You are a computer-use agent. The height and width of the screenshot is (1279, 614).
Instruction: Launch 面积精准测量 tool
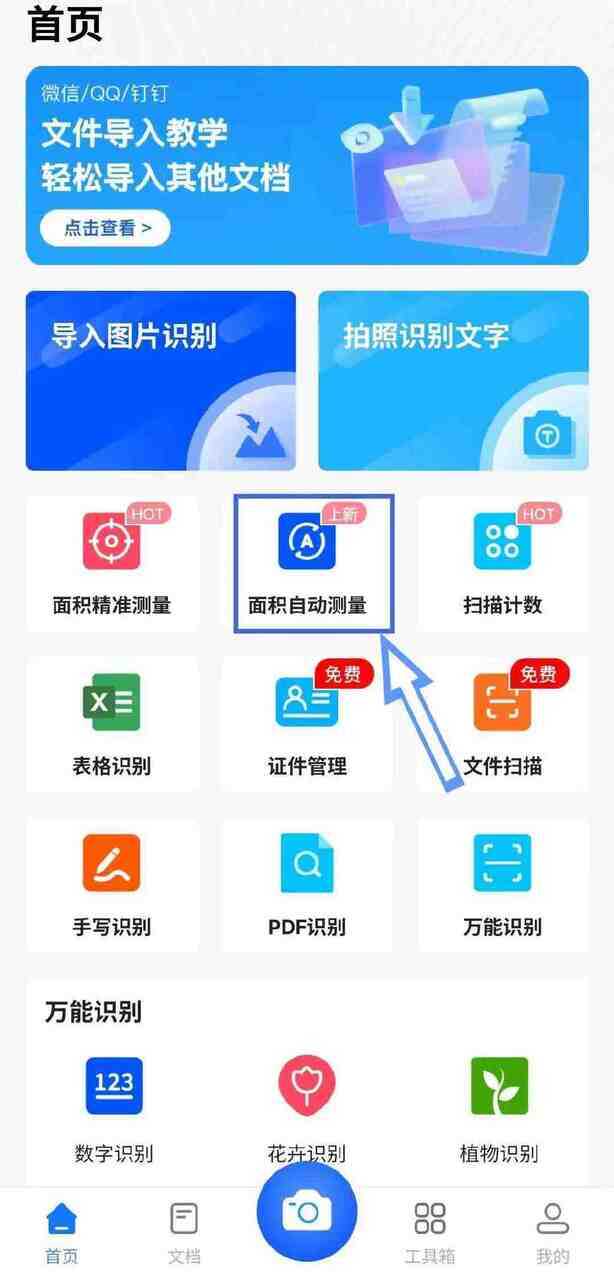pos(112,563)
